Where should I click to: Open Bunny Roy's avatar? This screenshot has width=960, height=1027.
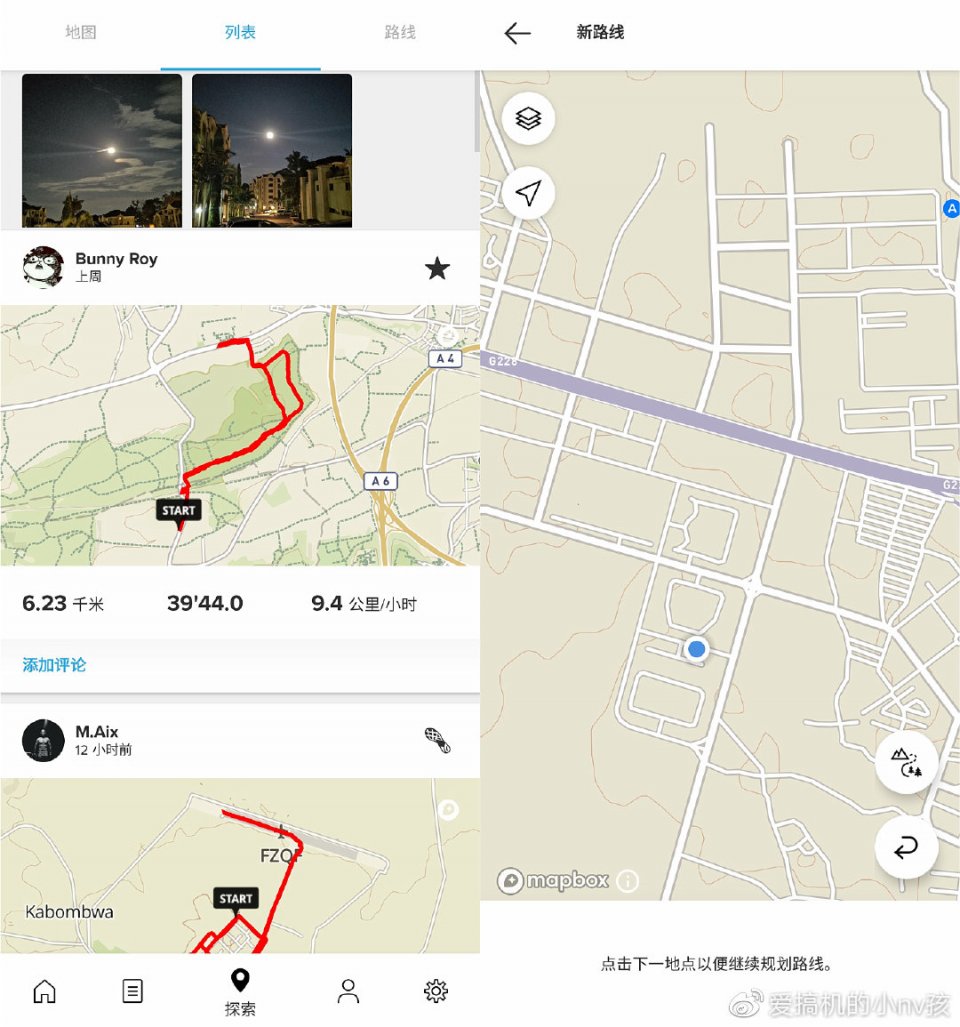[42, 266]
